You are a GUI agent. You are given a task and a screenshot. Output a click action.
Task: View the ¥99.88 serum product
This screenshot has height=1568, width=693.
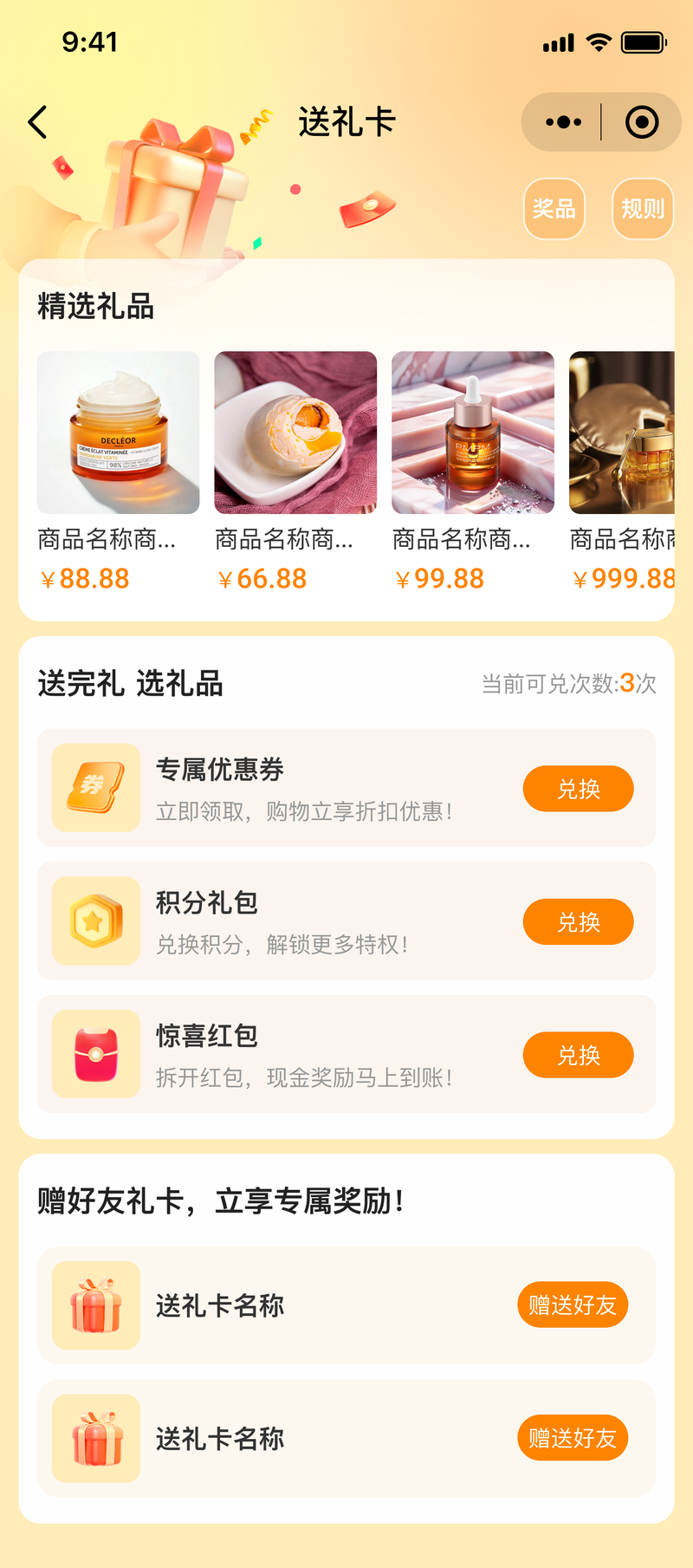(473, 433)
